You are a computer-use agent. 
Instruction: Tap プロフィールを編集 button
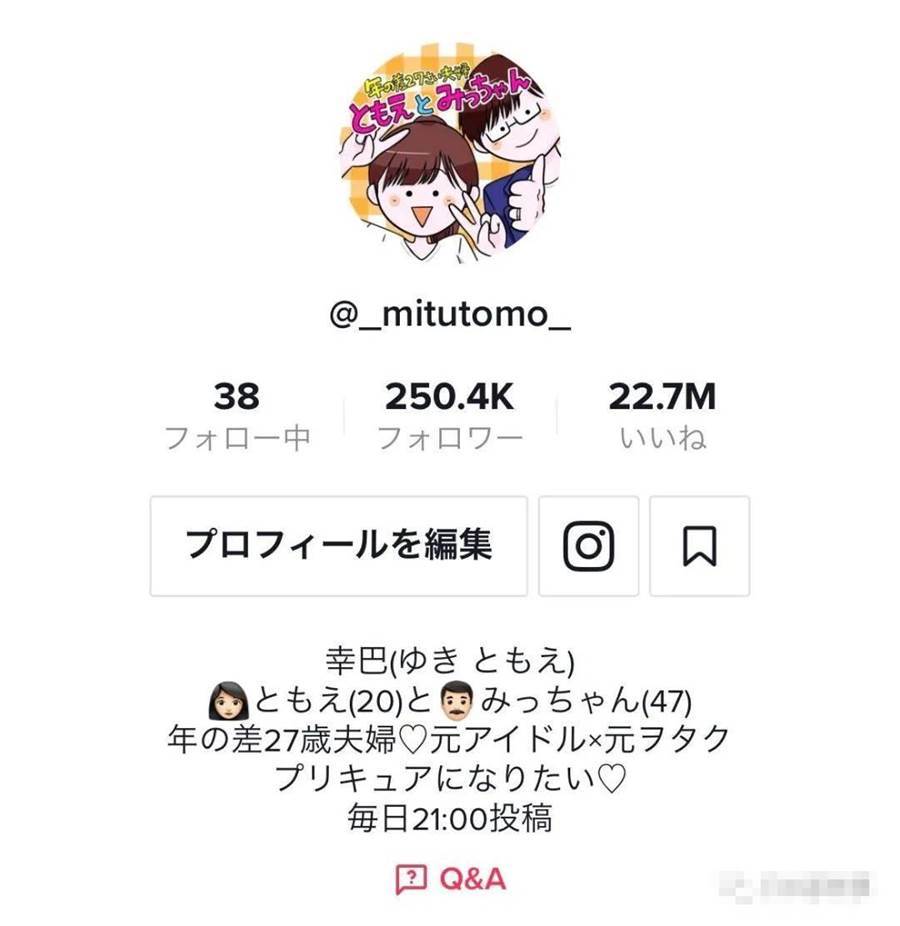(x=338, y=546)
